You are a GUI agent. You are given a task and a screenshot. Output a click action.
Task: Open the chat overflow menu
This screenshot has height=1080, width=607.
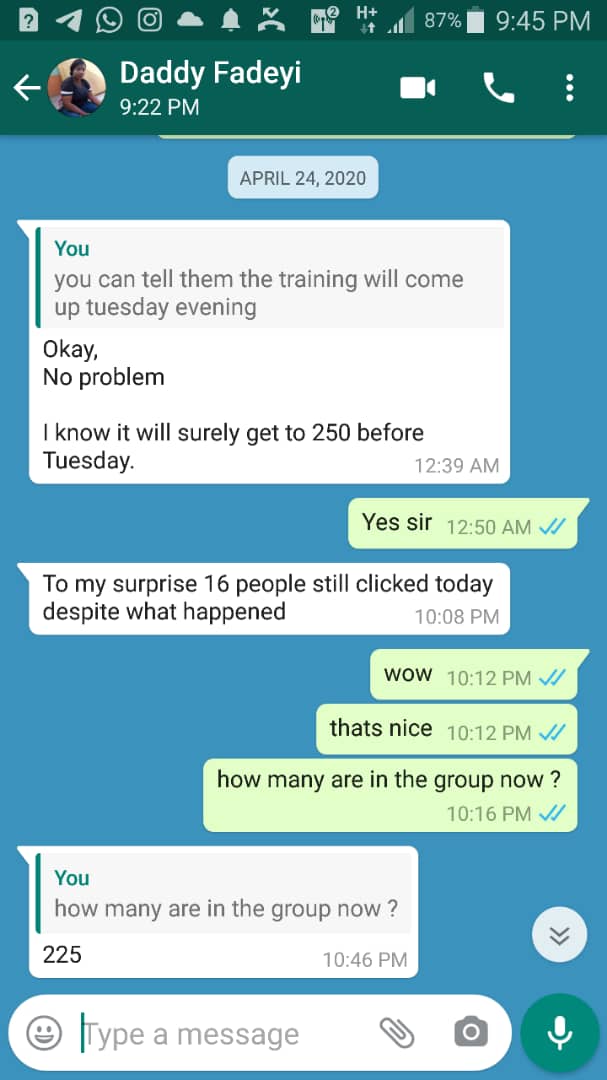(x=569, y=88)
